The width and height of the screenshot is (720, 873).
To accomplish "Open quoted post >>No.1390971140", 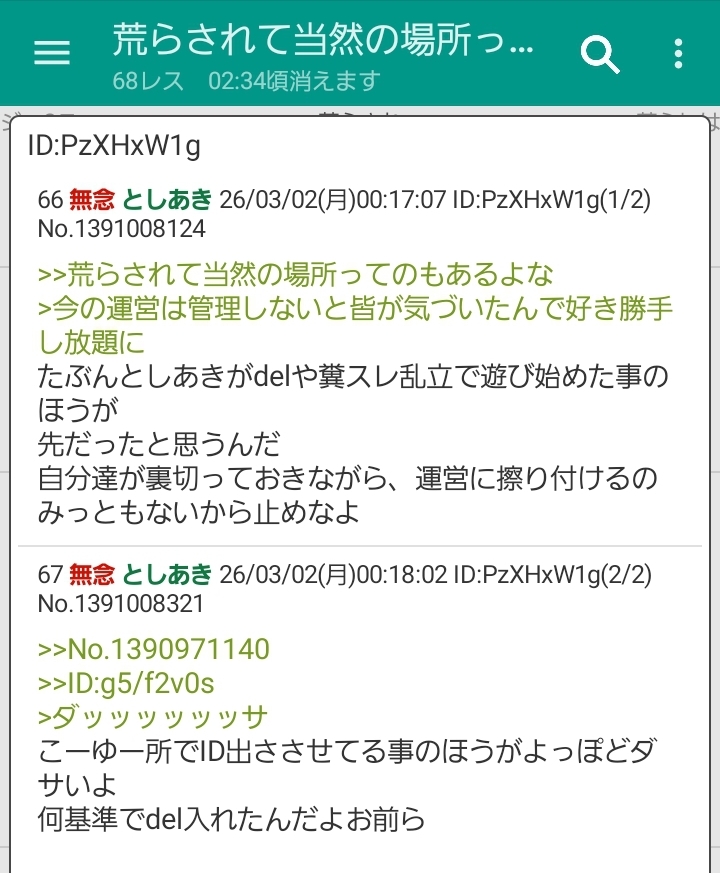I will [x=154, y=650].
